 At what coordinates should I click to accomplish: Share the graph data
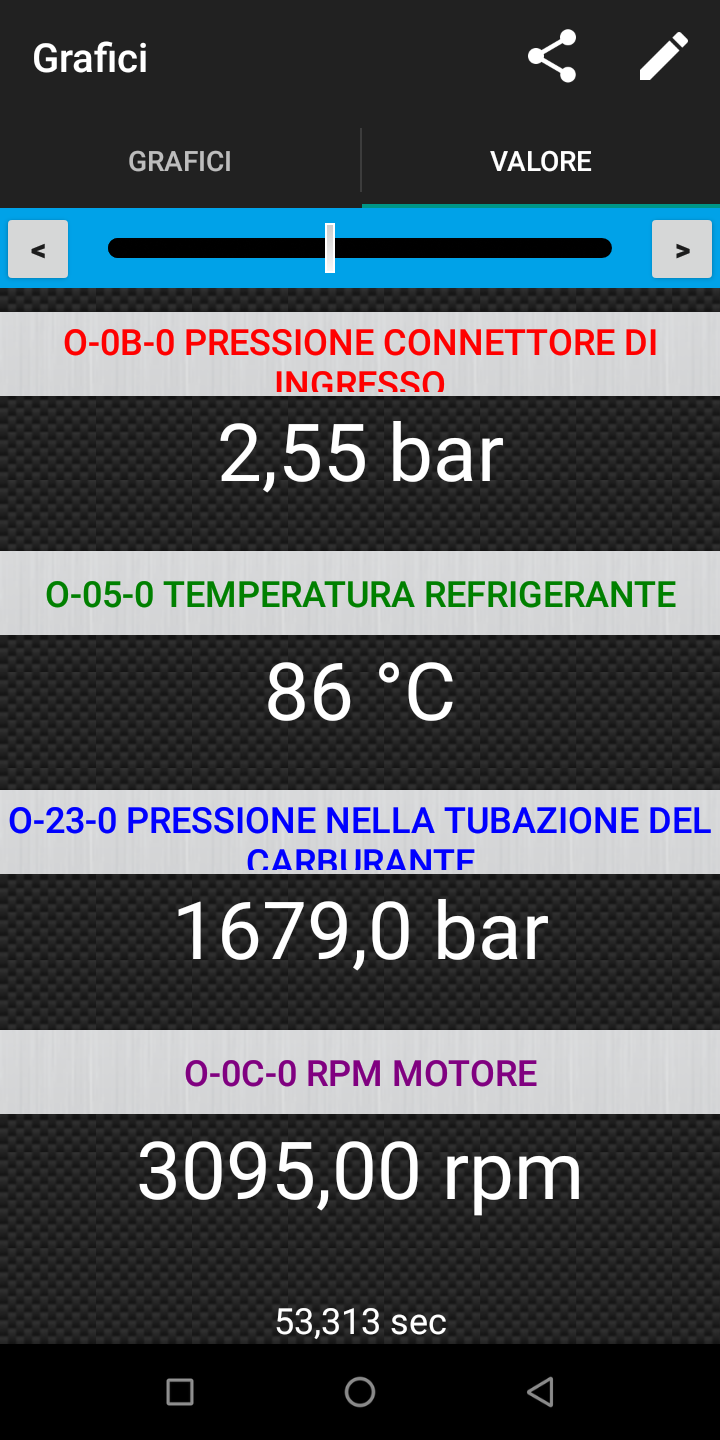click(552, 57)
